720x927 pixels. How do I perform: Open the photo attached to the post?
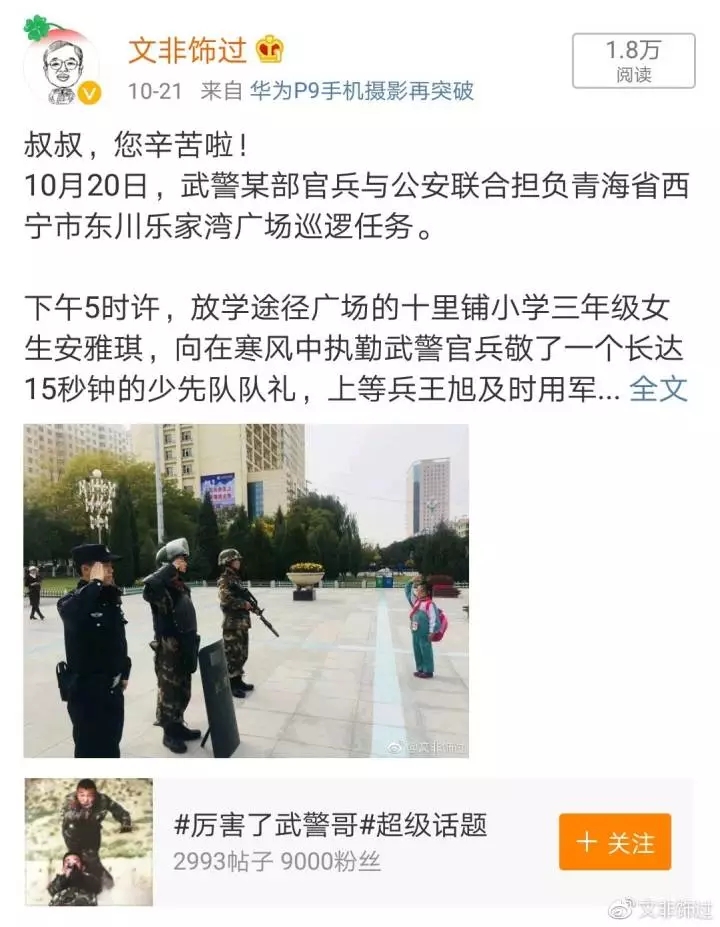point(246,590)
